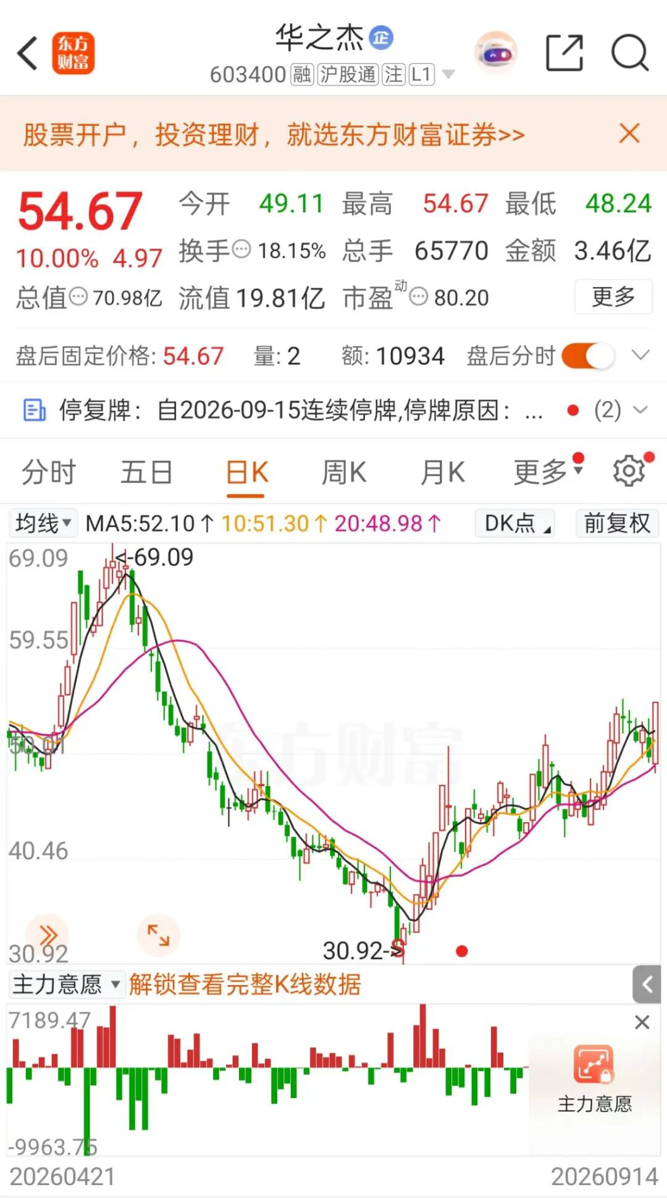The image size is (667, 1198).
Task: Open chart settings gear icon
Action: (x=629, y=471)
